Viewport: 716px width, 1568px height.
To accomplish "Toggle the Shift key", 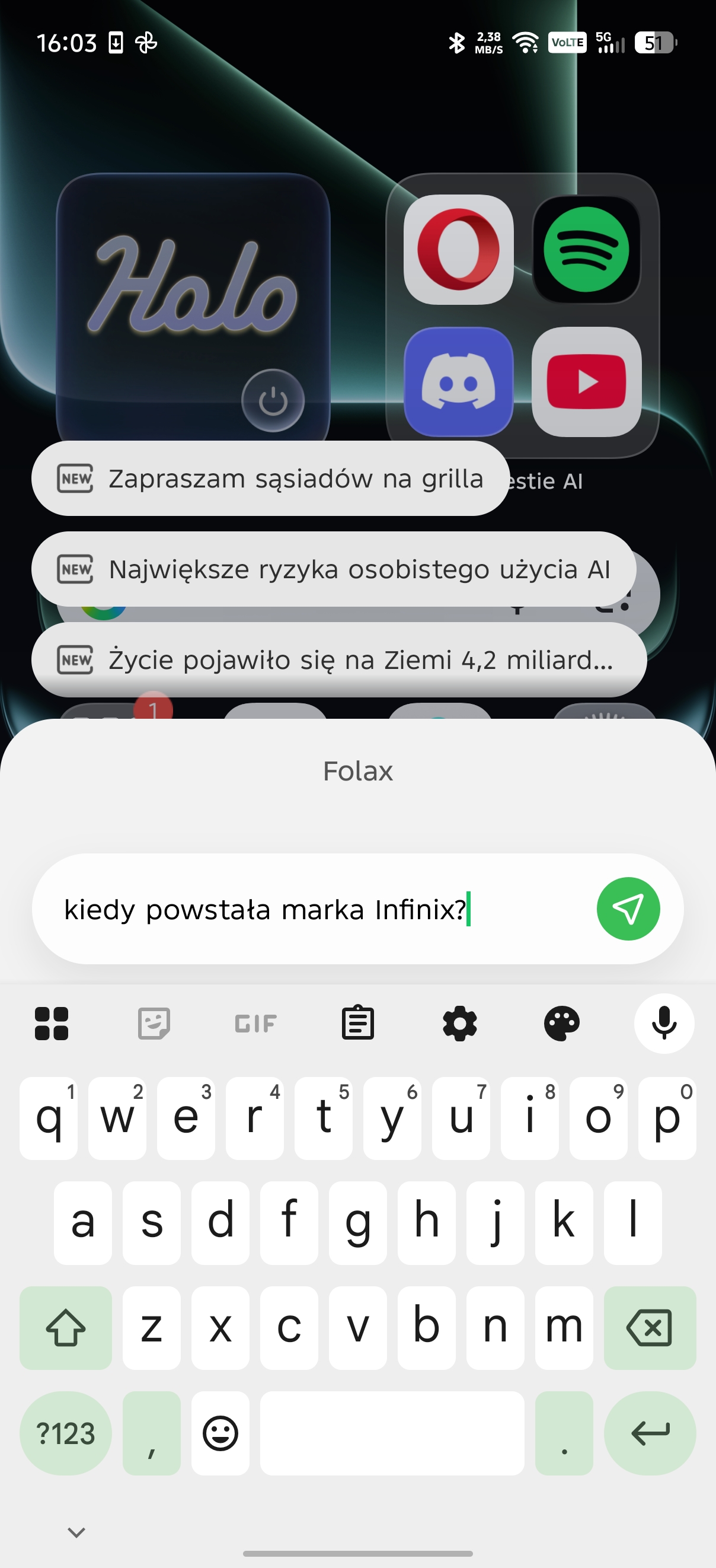I will [66, 1327].
